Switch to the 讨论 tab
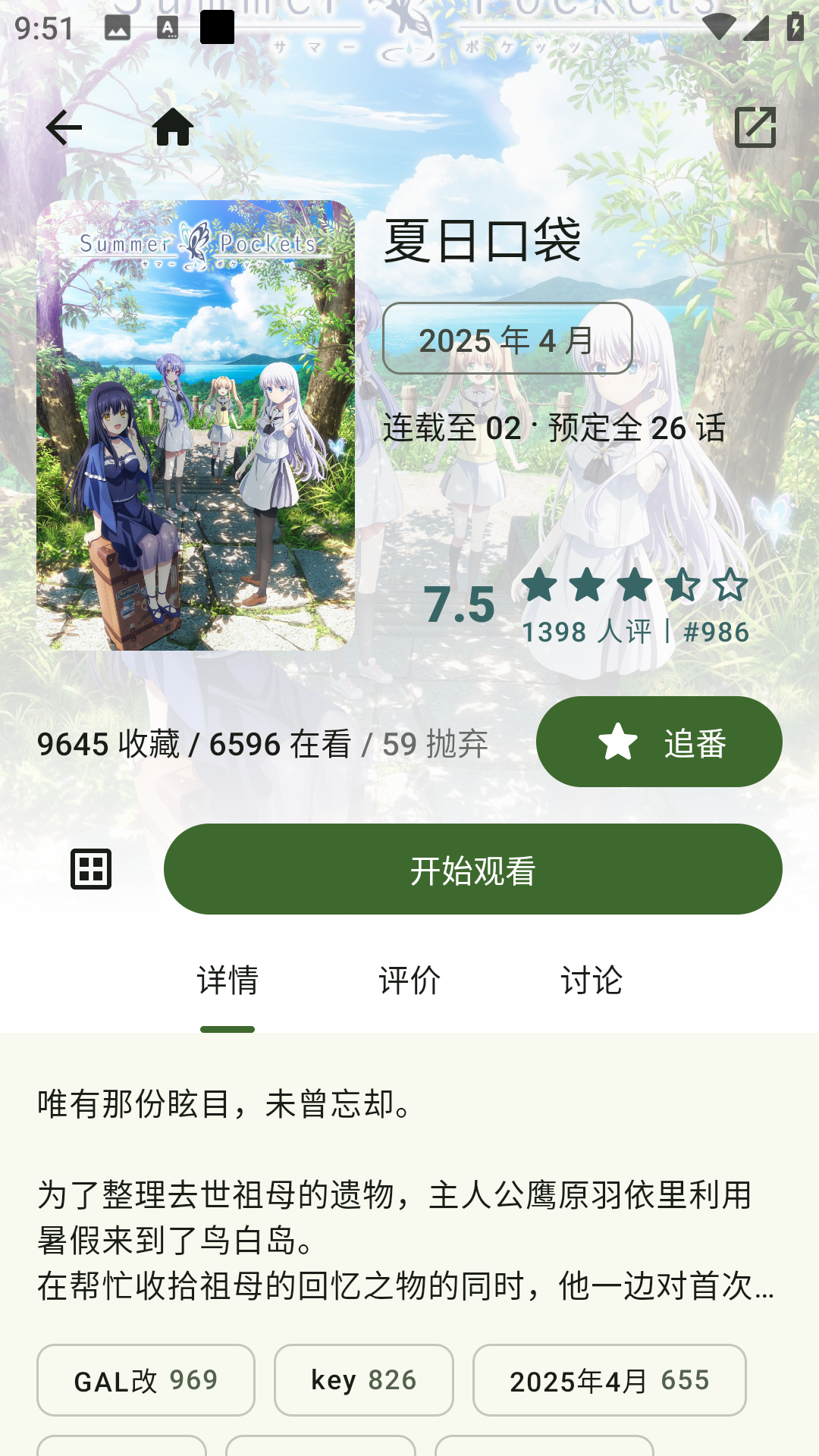 pos(591,981)
